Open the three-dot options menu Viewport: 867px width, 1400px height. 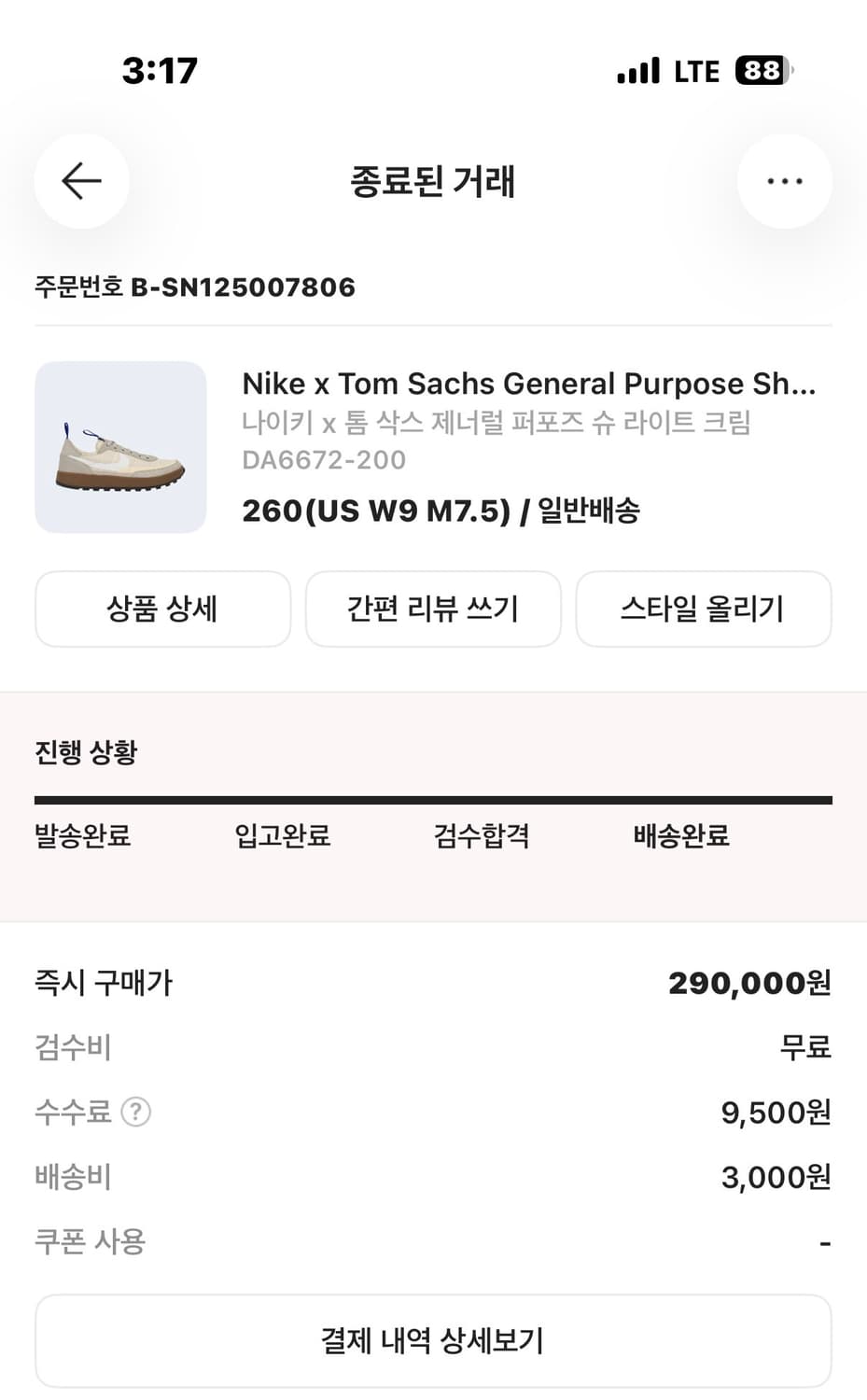click(x=785, y=181)
